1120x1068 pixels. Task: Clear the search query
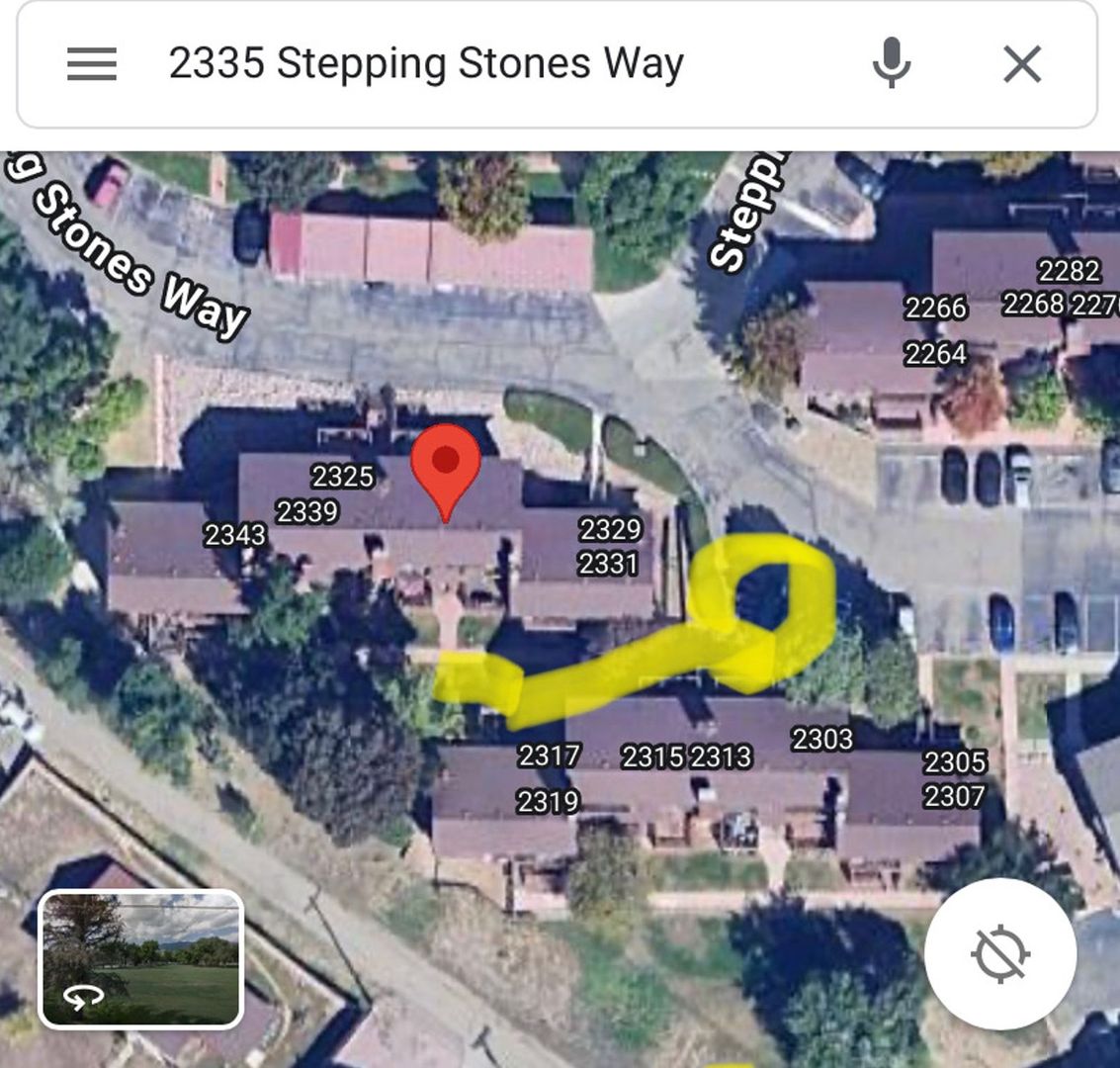click(1022, 65)
